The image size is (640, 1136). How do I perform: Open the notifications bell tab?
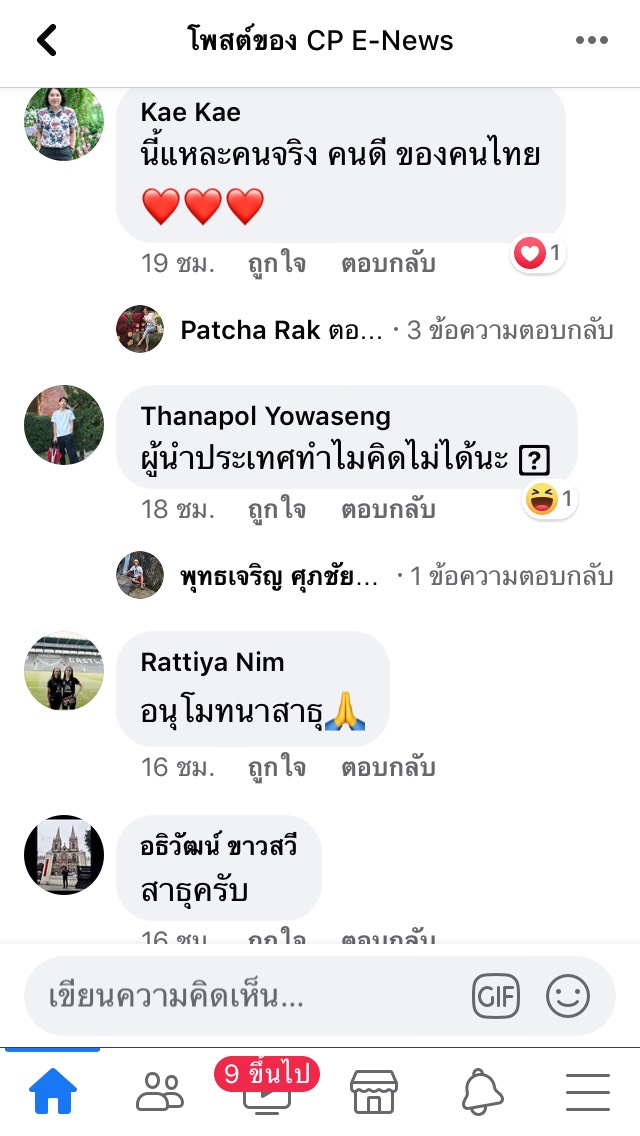(x=481, y=1092)
